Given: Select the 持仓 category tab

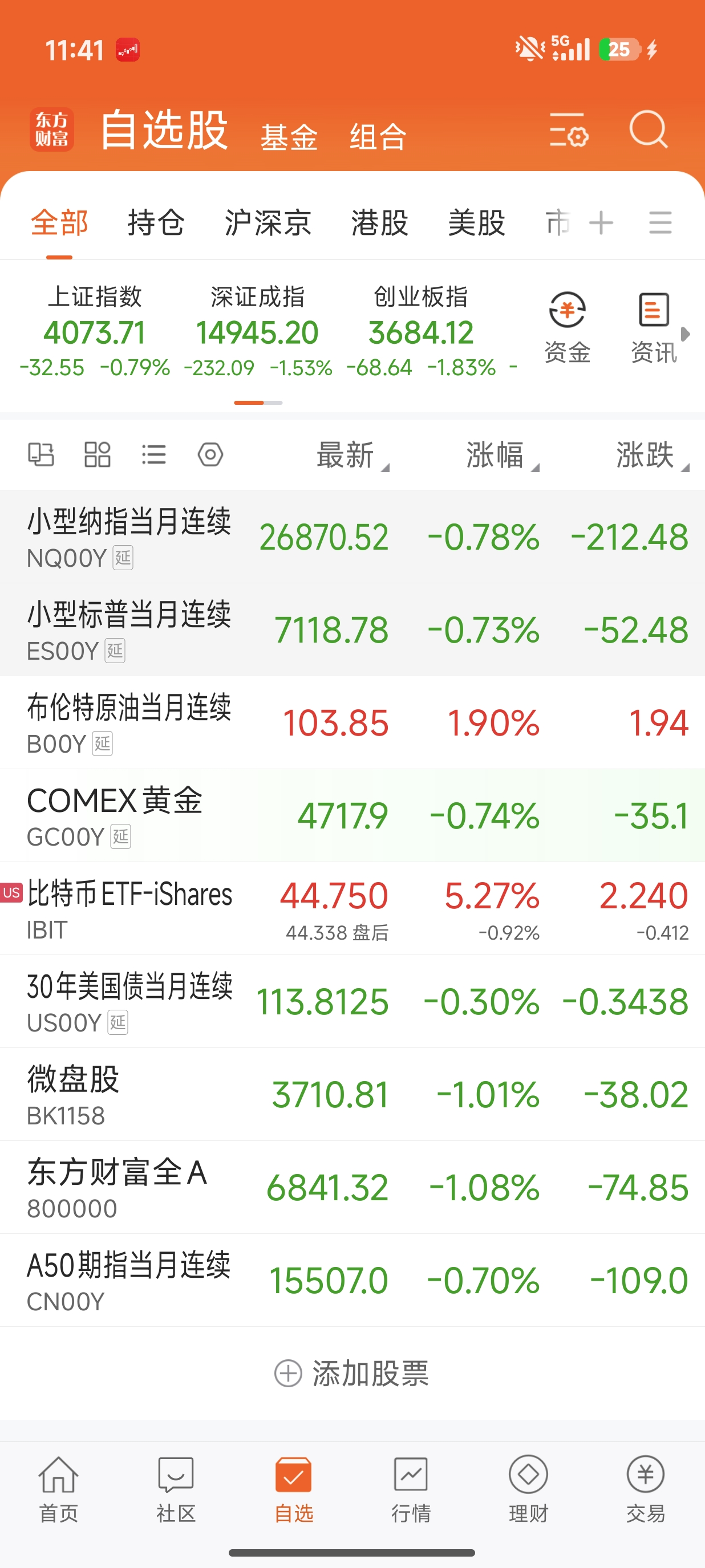Looking at the screenshot, I should point(156,222).
